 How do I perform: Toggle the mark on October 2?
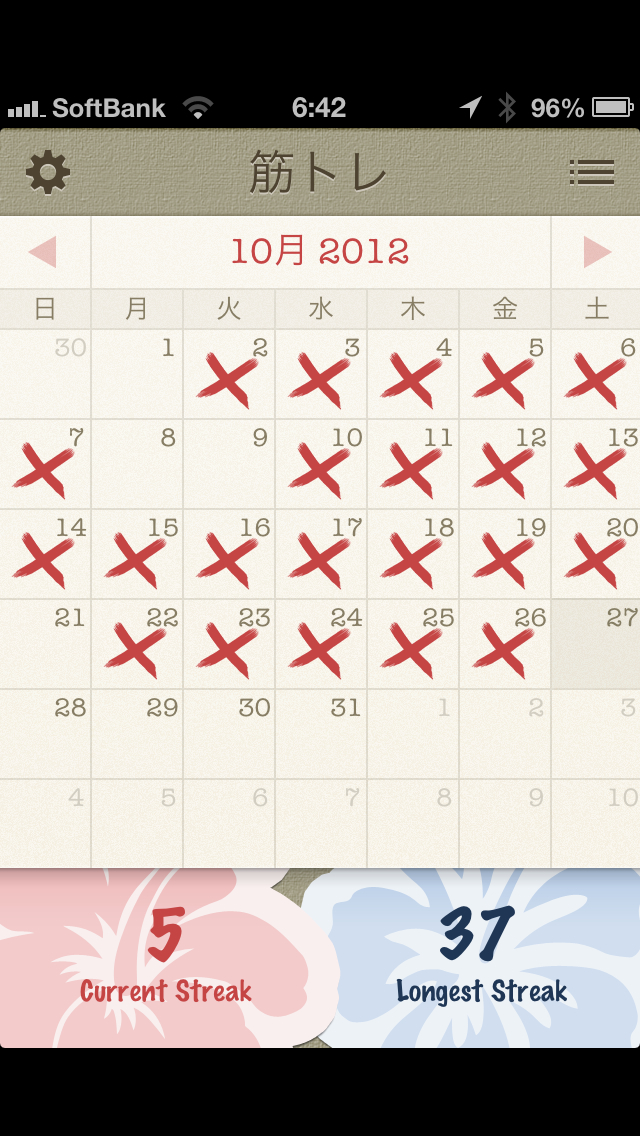click(229, 375)
